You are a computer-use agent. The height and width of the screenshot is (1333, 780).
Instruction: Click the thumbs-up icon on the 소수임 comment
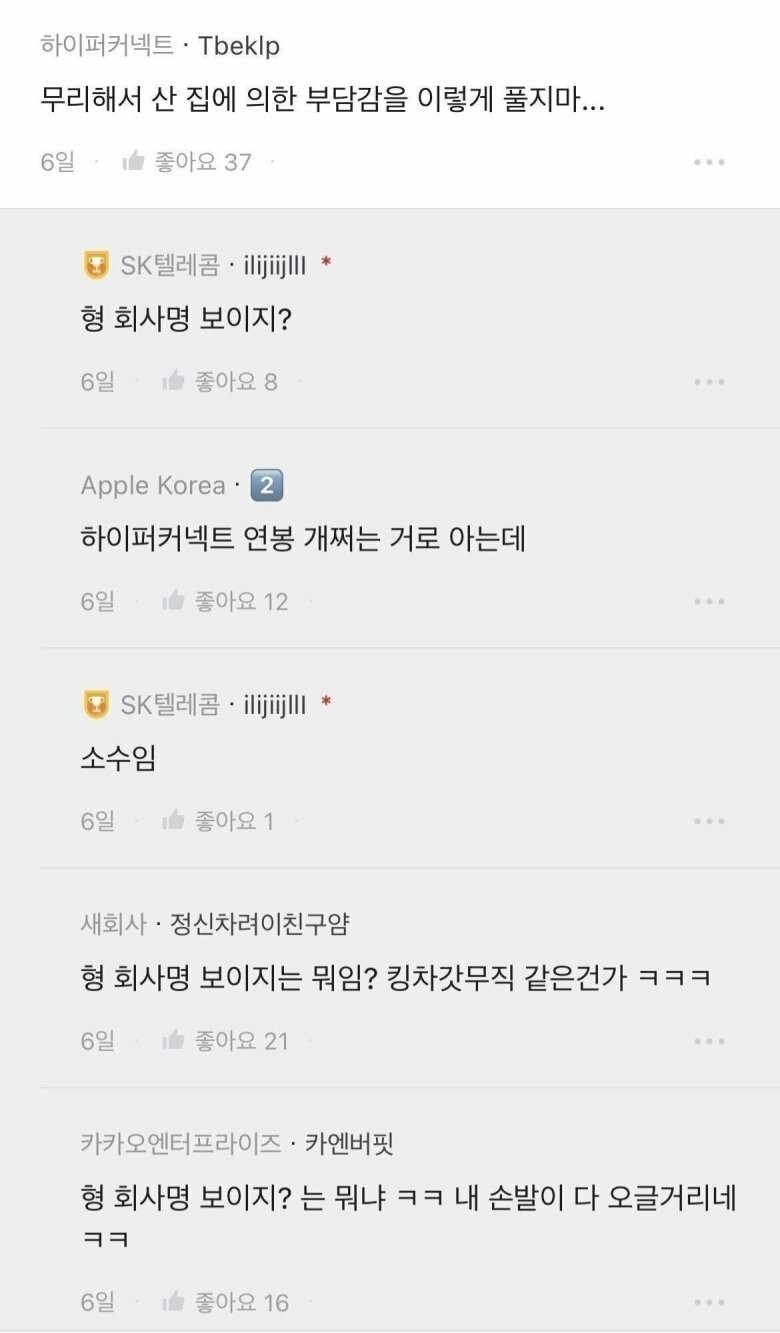click(x=172, y=820)
